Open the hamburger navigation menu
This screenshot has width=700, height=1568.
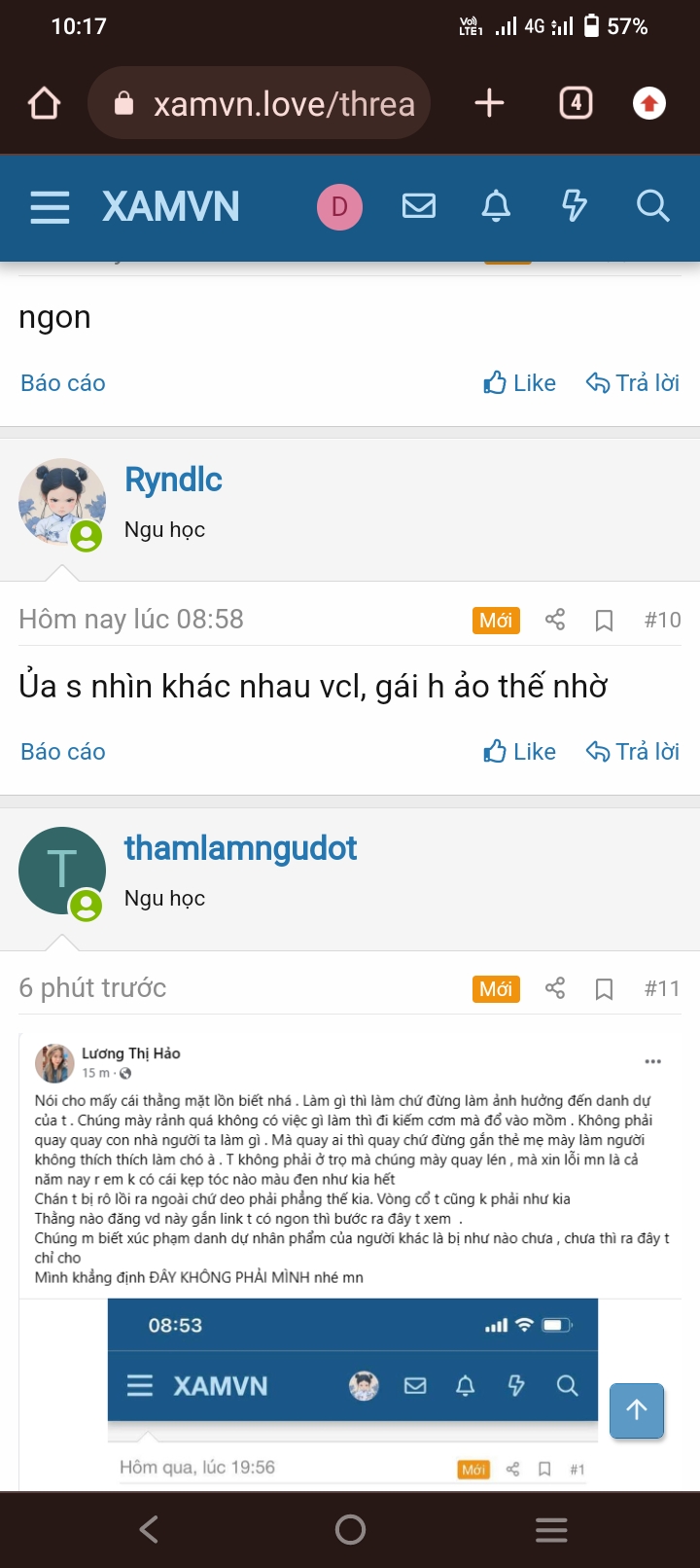click(x=50, y=207)
